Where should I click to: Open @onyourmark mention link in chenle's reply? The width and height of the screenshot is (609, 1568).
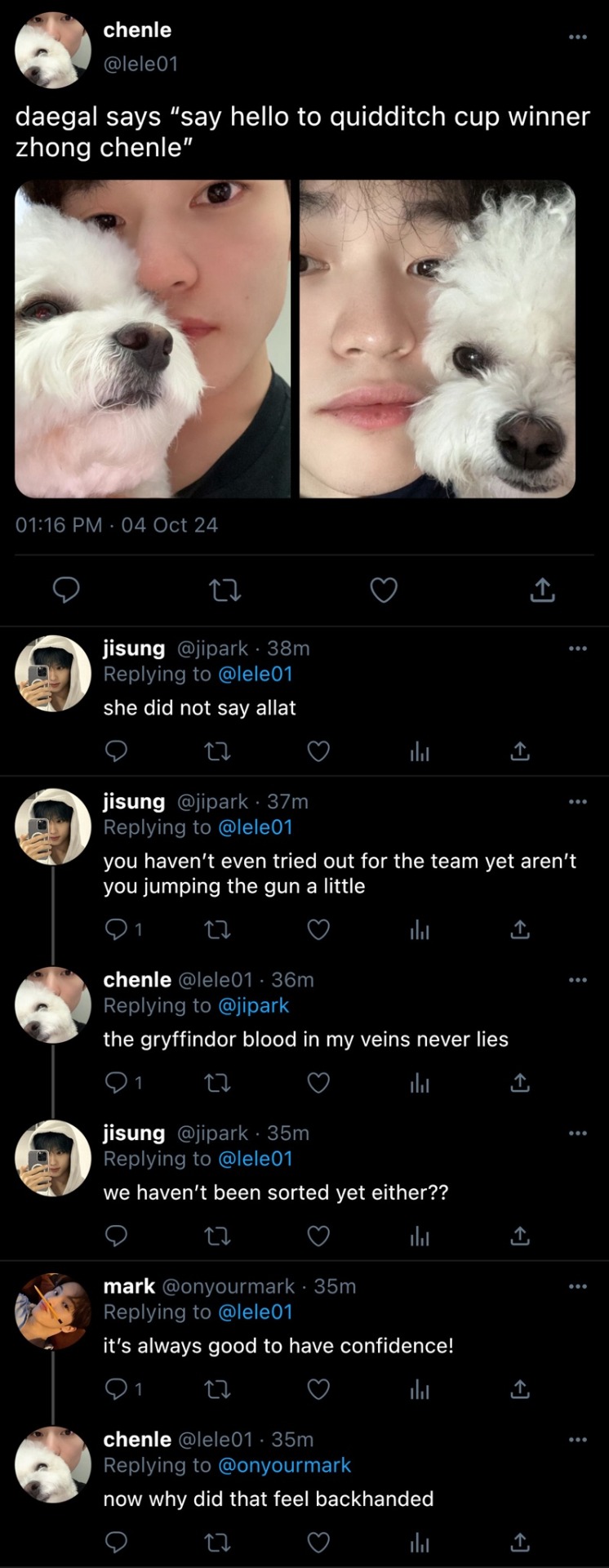point(284,1465)
